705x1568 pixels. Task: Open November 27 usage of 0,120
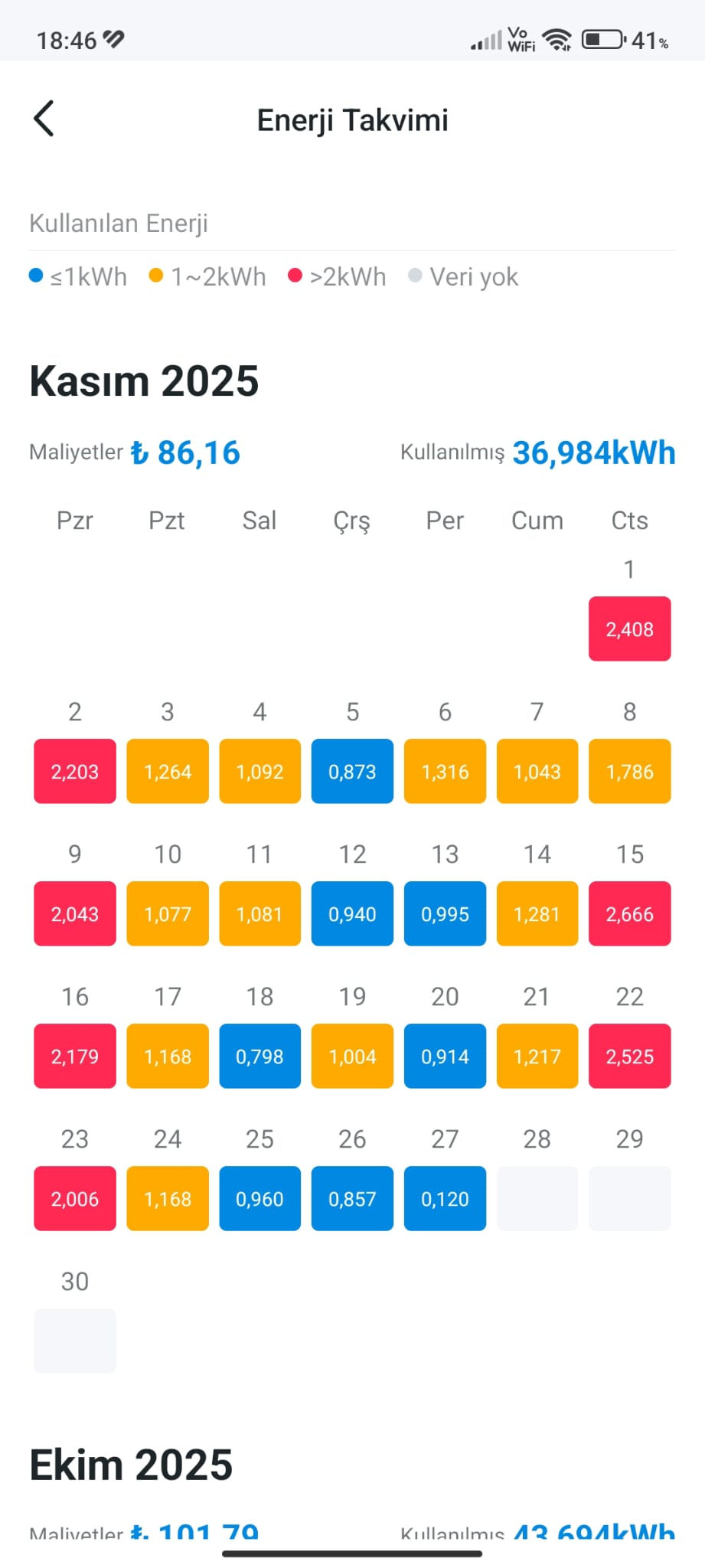click(445, 1198)
